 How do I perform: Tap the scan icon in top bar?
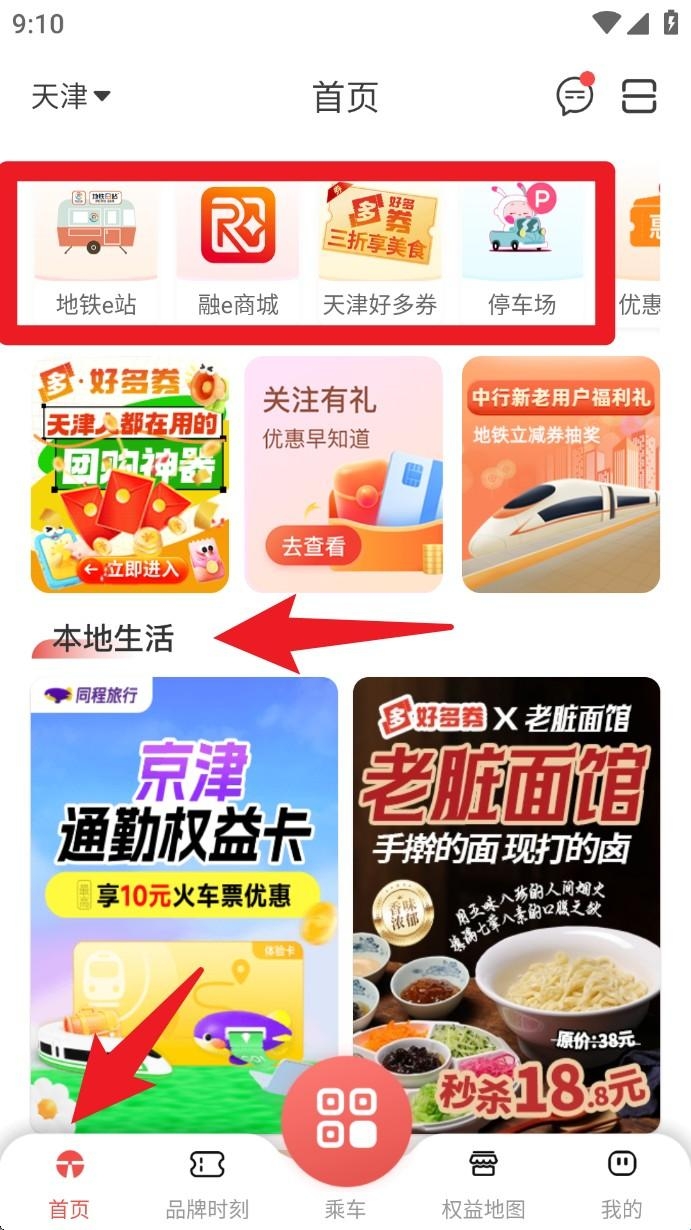(x=639, y=96)
